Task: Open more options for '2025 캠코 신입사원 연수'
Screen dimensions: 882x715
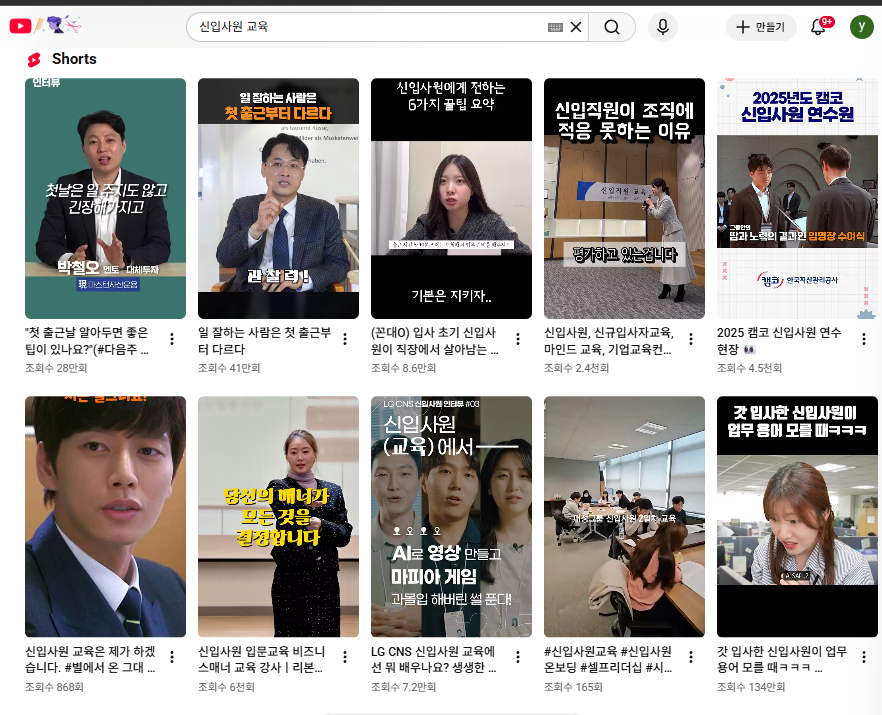Action: 864,339
